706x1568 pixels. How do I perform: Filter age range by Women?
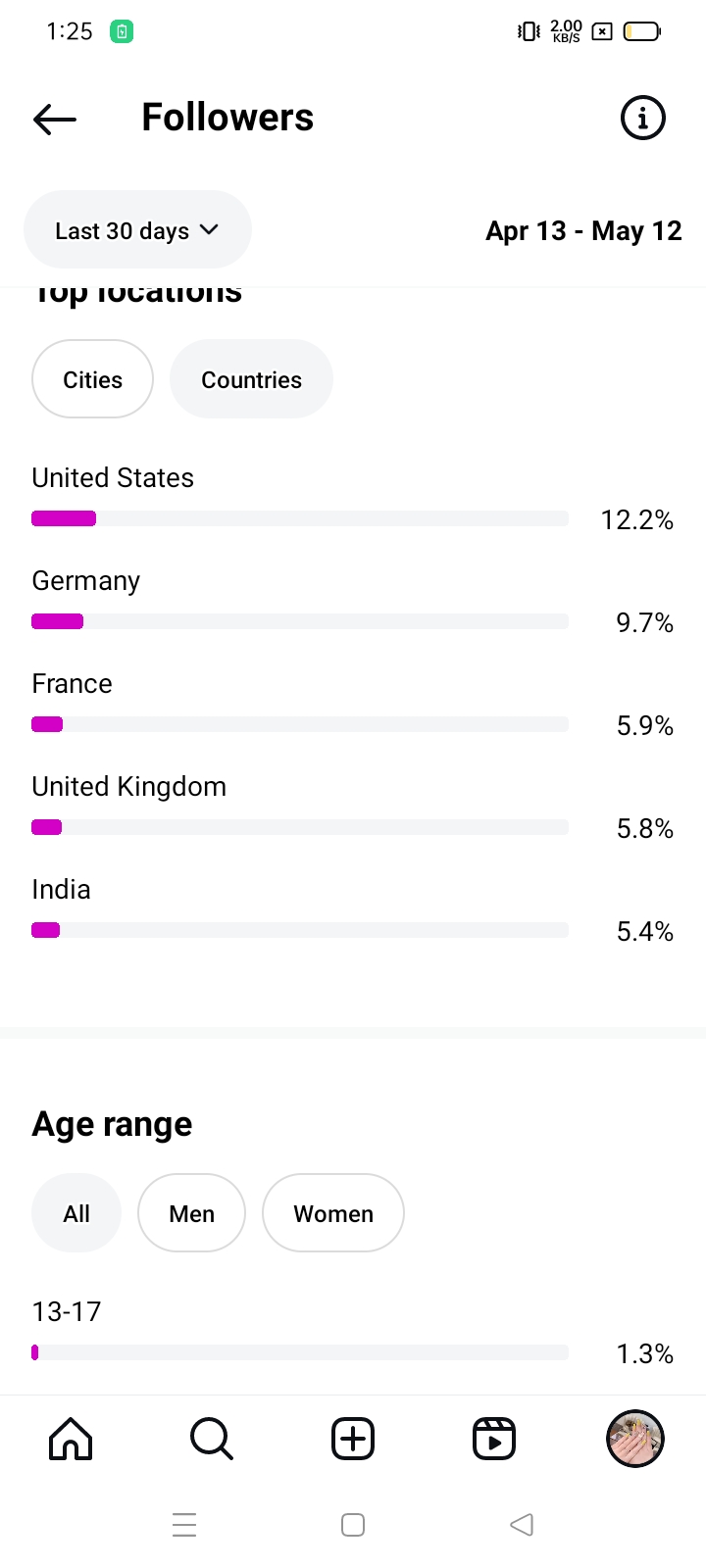point(333,1213)
